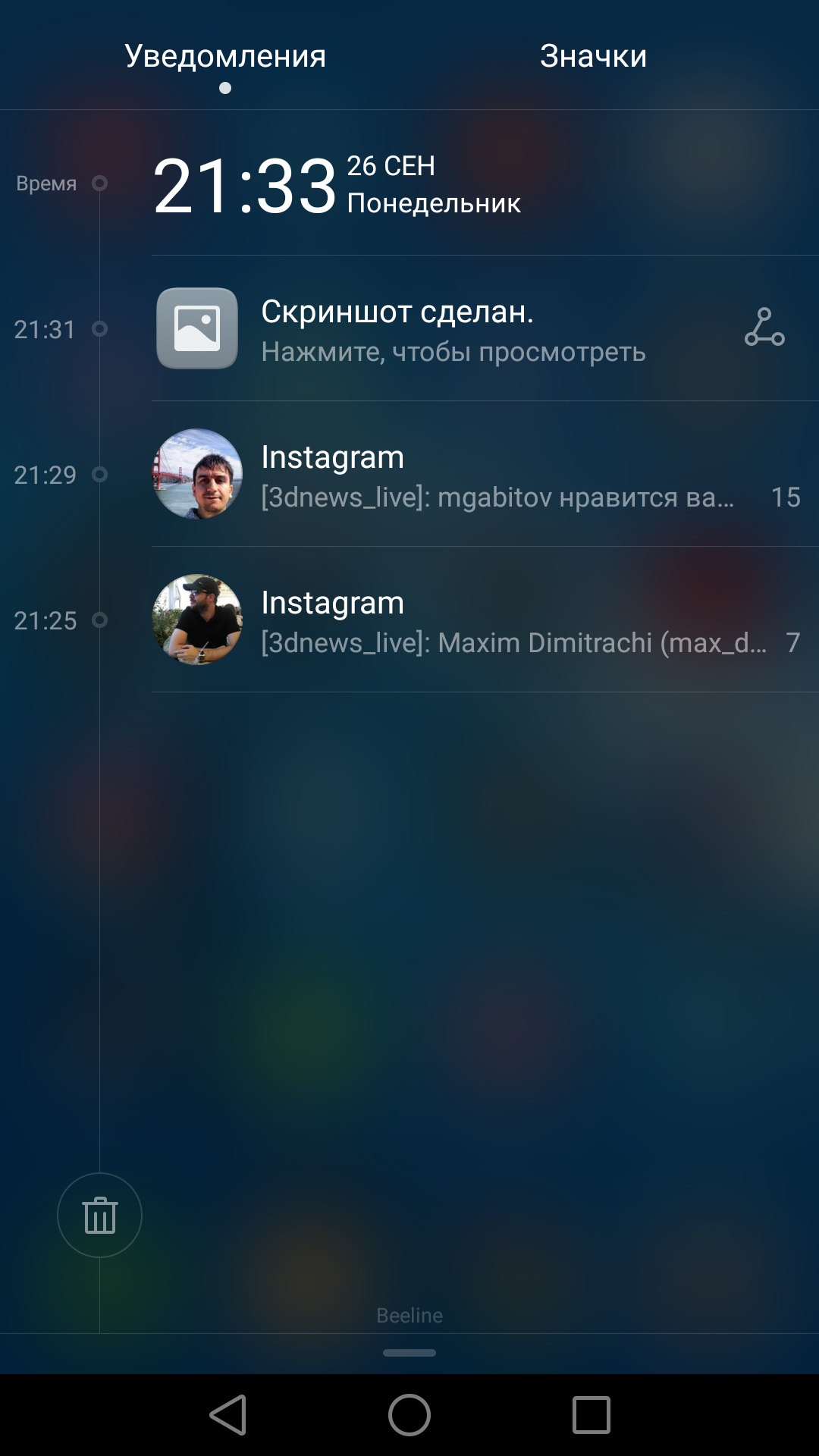
Task: Open the Скриншот сделан notification
Action: click(x=453, y=329)
